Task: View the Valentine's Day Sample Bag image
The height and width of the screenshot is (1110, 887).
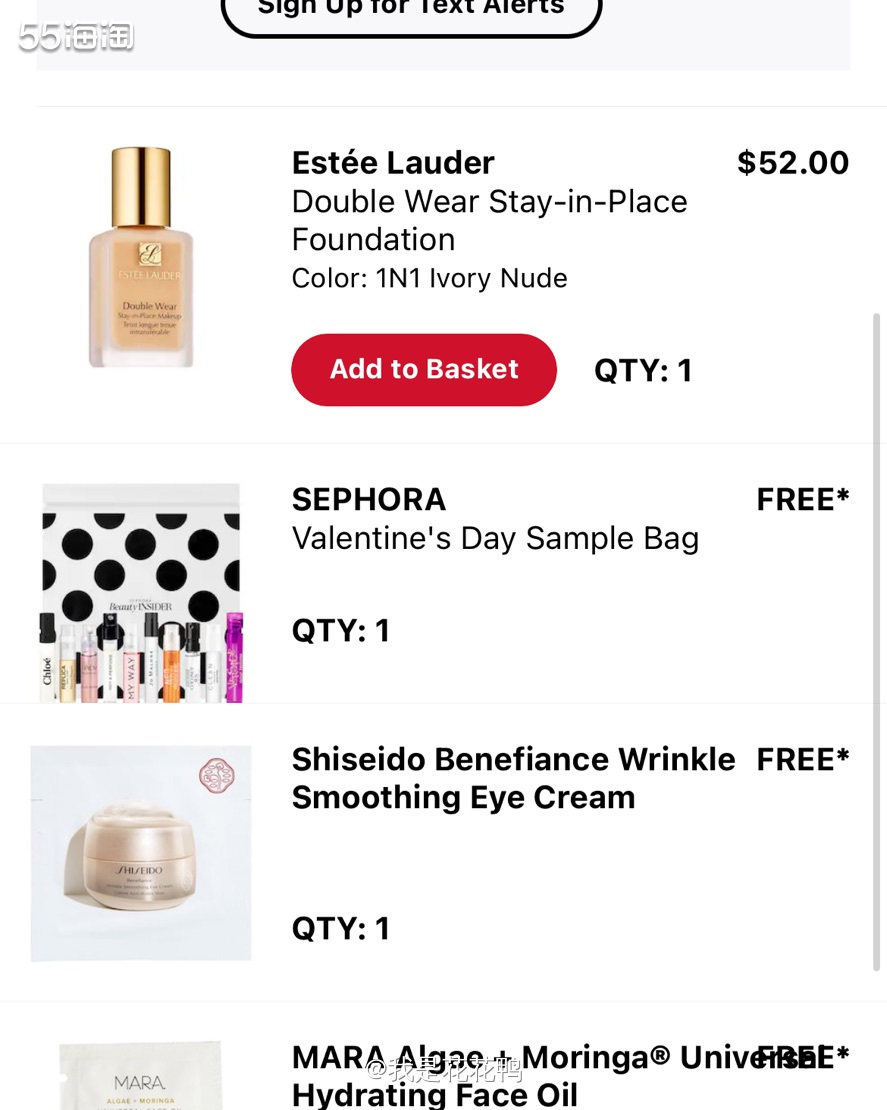Action: [x=141, y=593]
